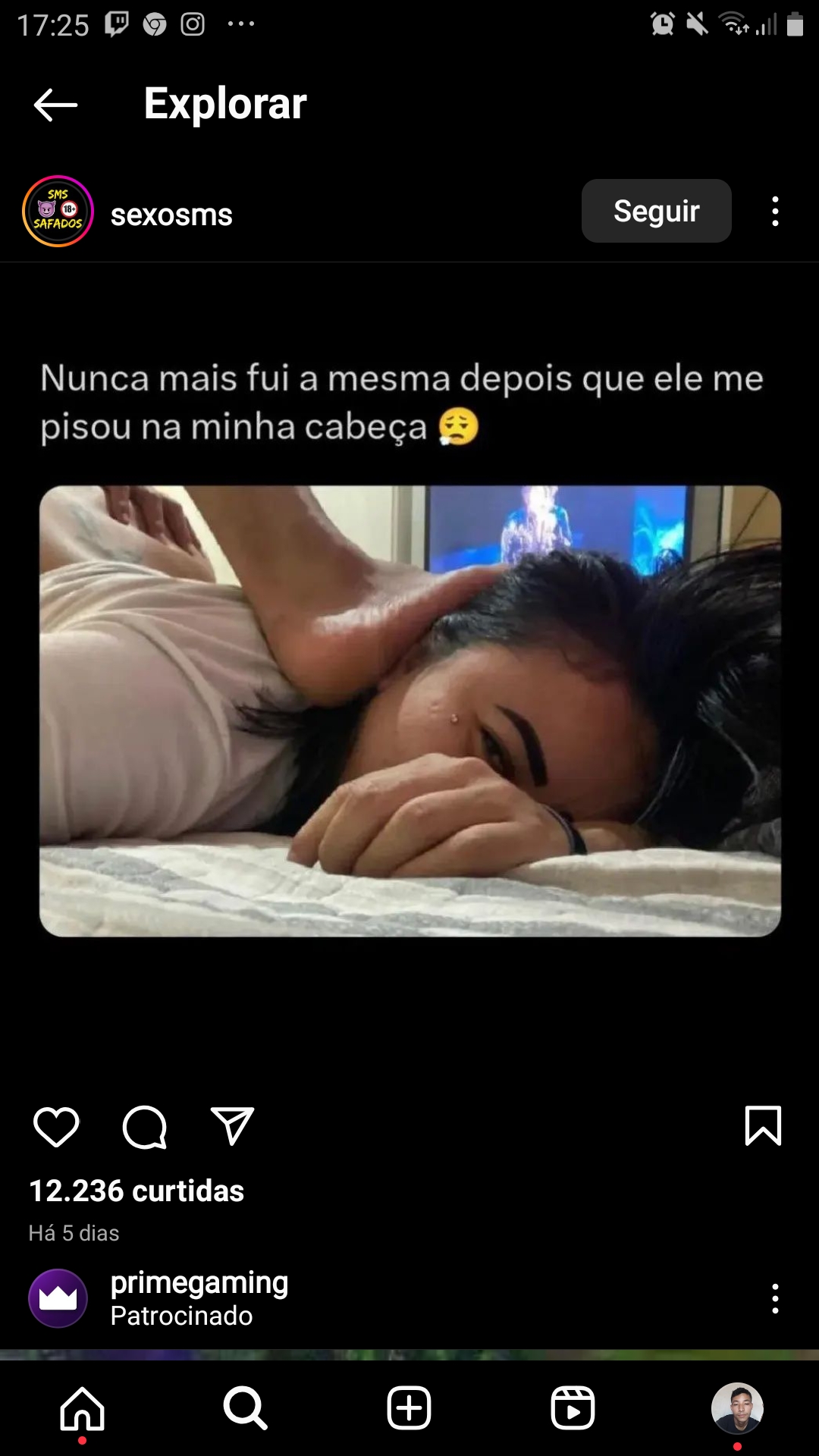Screen dimensions: 819x1456
Task: Go back from the Explorar screen
Action: coord(55,105)
